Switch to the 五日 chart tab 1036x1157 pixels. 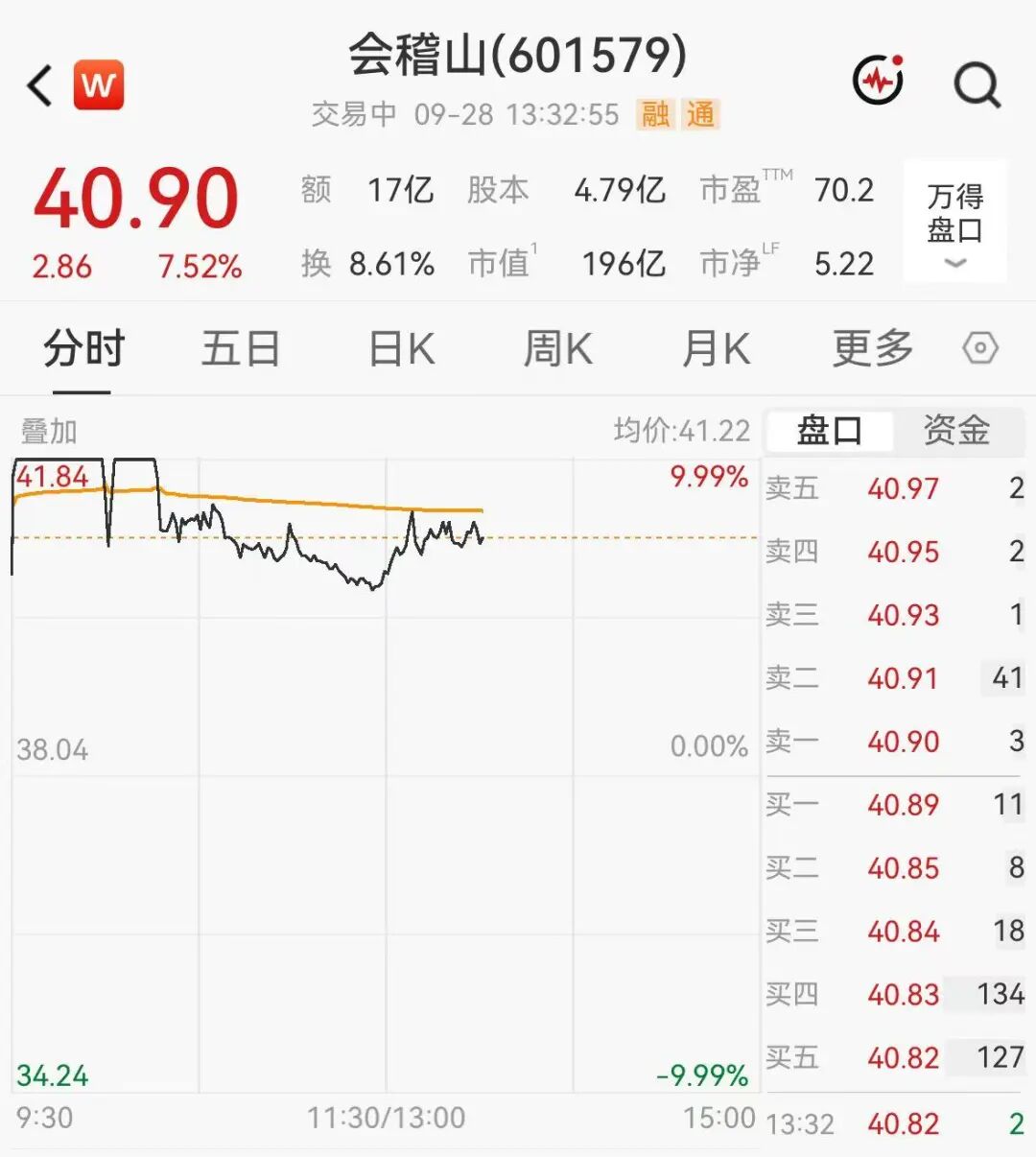coord(240,348)
